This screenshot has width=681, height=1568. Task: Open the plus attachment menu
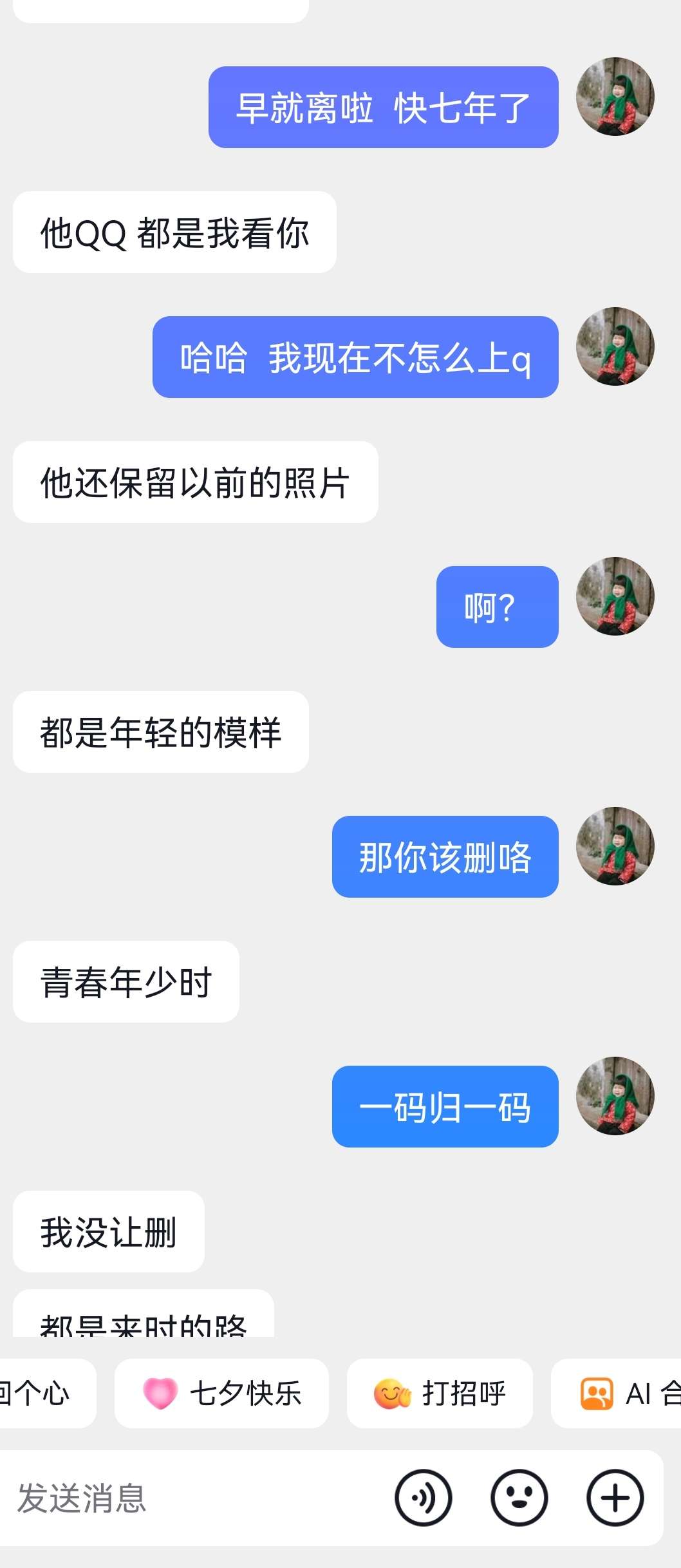(615, 1498)
